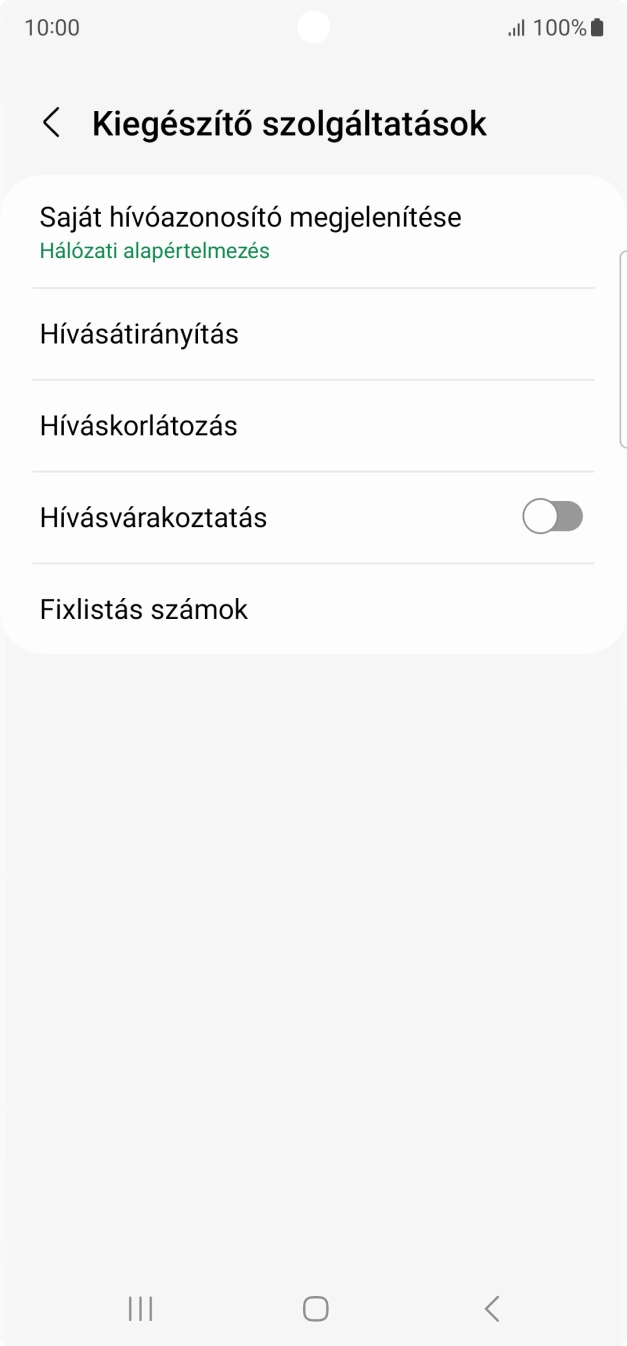Open recent apps from navigation bar
627x1346 pixels.
click(140, 1308)
